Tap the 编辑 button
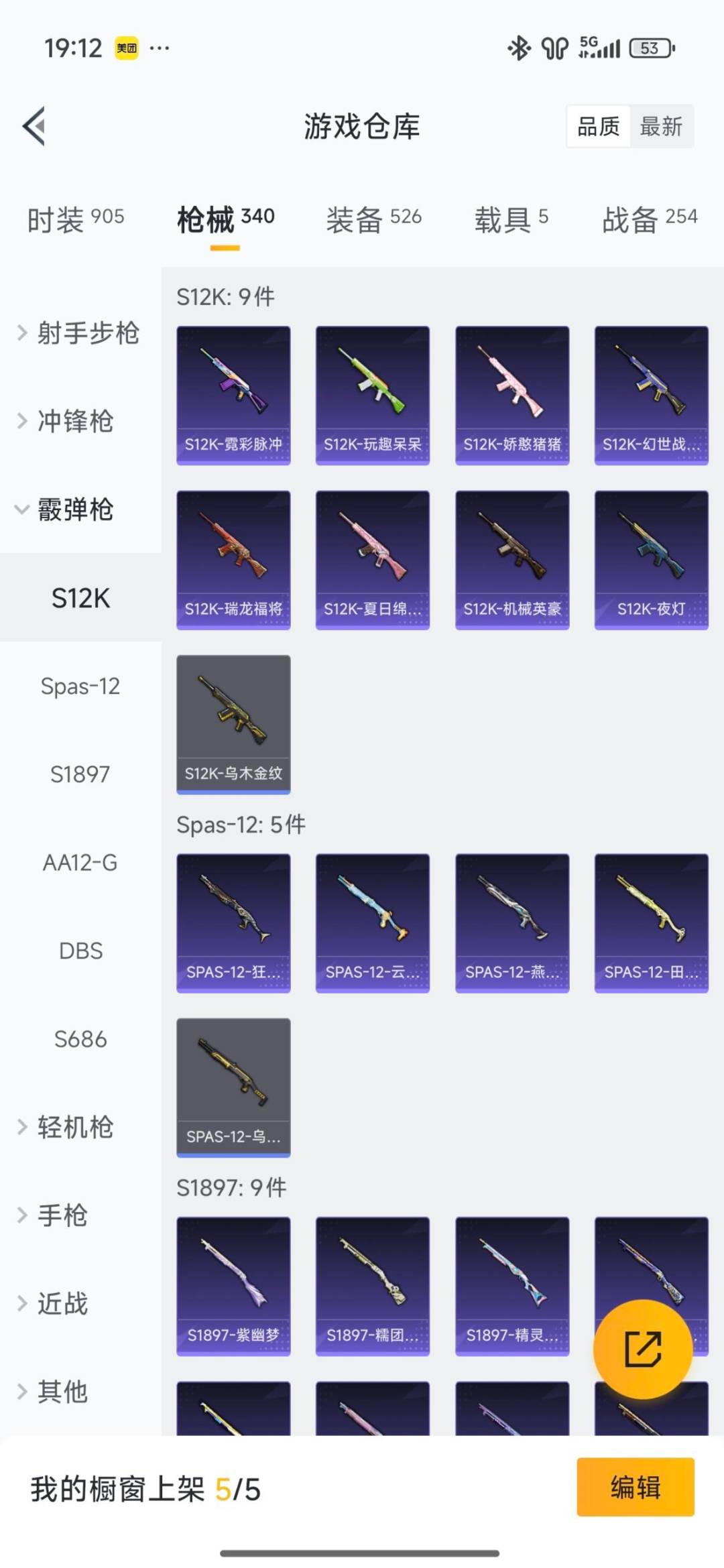The height and width of the screenshot is (1568, 724). pyautogui.click(x=635, y=1487)
